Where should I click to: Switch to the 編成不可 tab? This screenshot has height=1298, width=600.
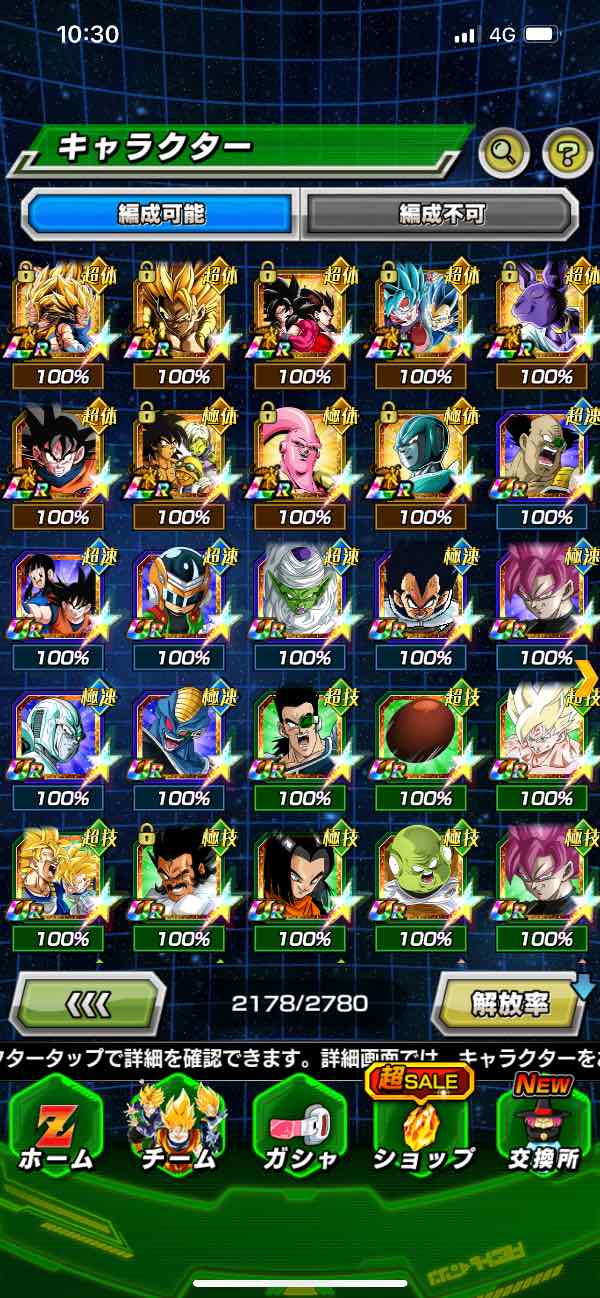tap(441, 213)
